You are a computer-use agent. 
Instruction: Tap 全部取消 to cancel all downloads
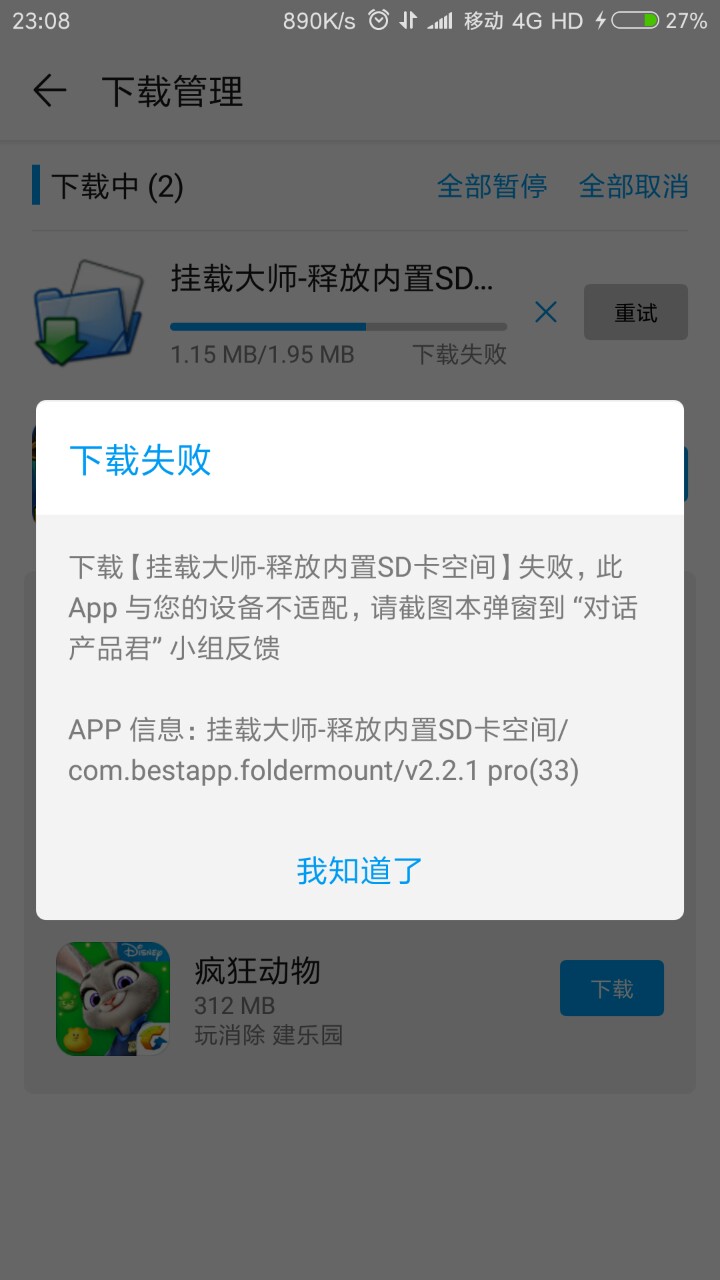(x=633, y=186)
